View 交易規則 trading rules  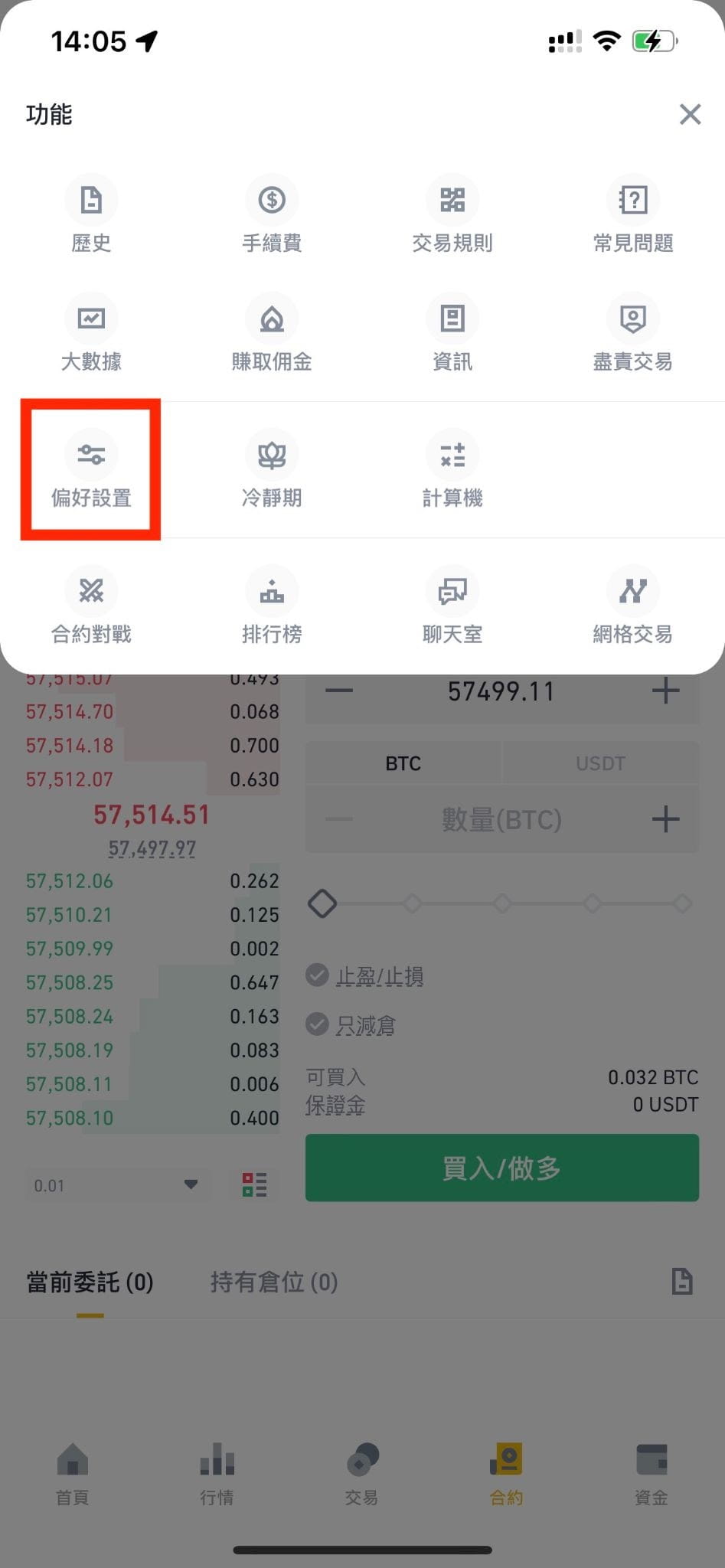click(452, 214)
